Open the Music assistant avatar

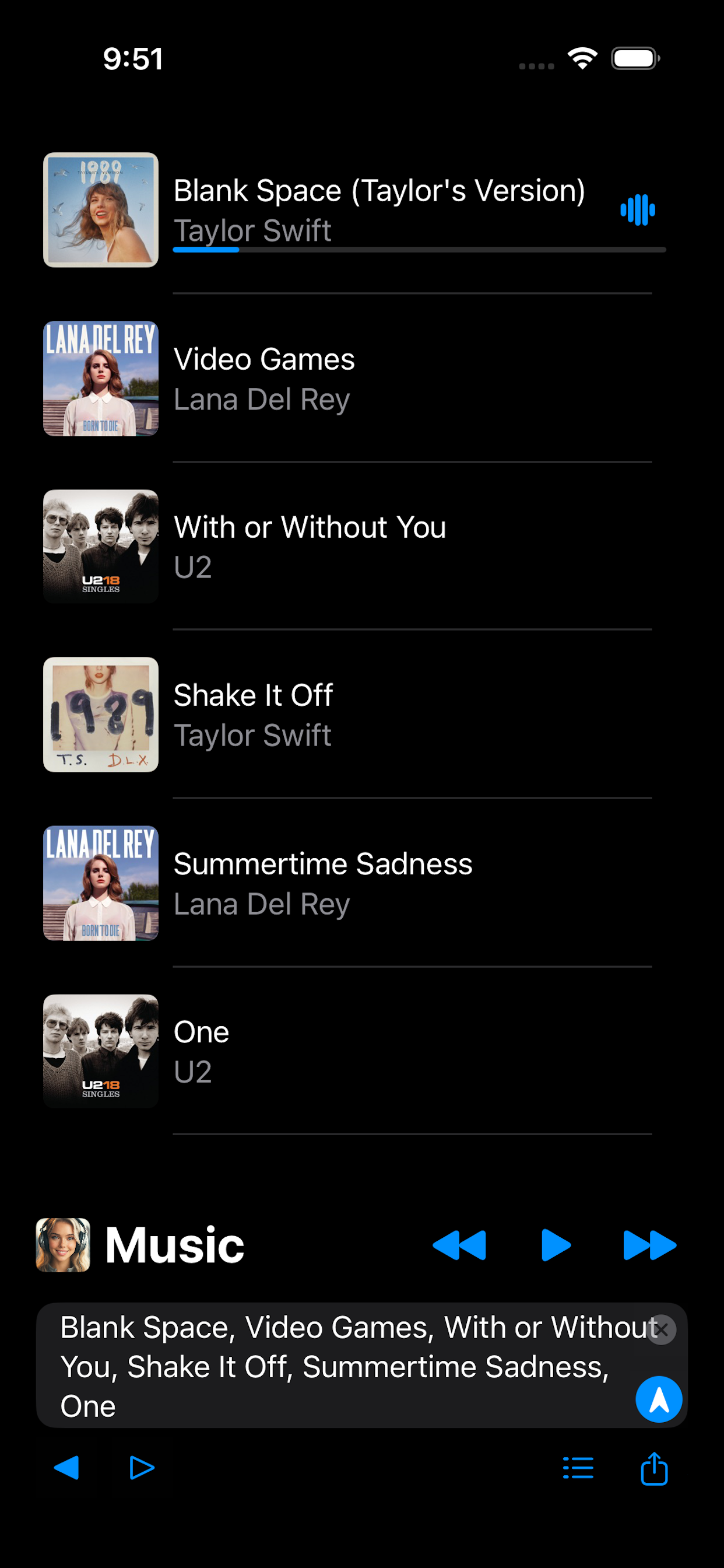(64, 1245)
